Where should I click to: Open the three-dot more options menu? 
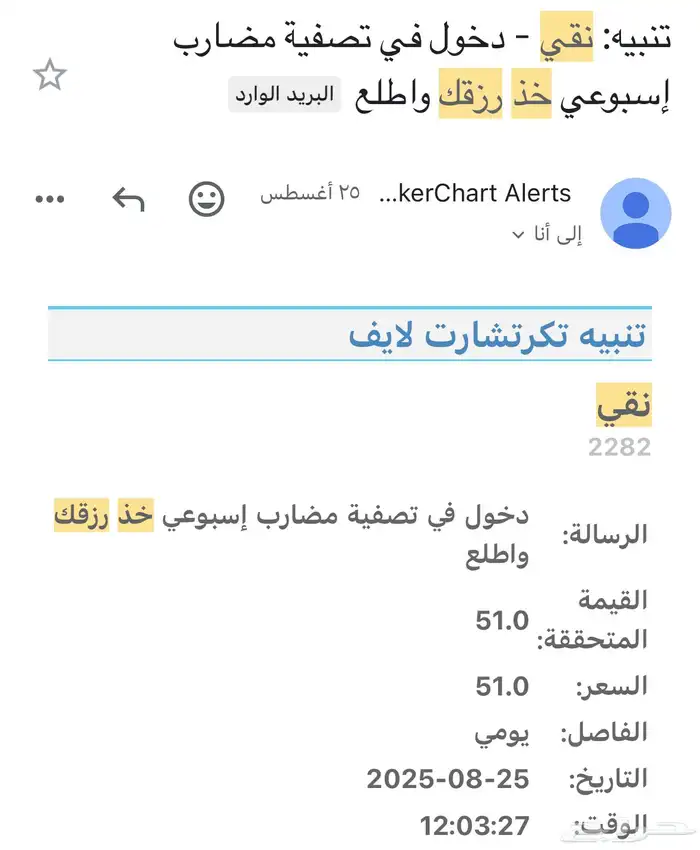click(49, 199)
